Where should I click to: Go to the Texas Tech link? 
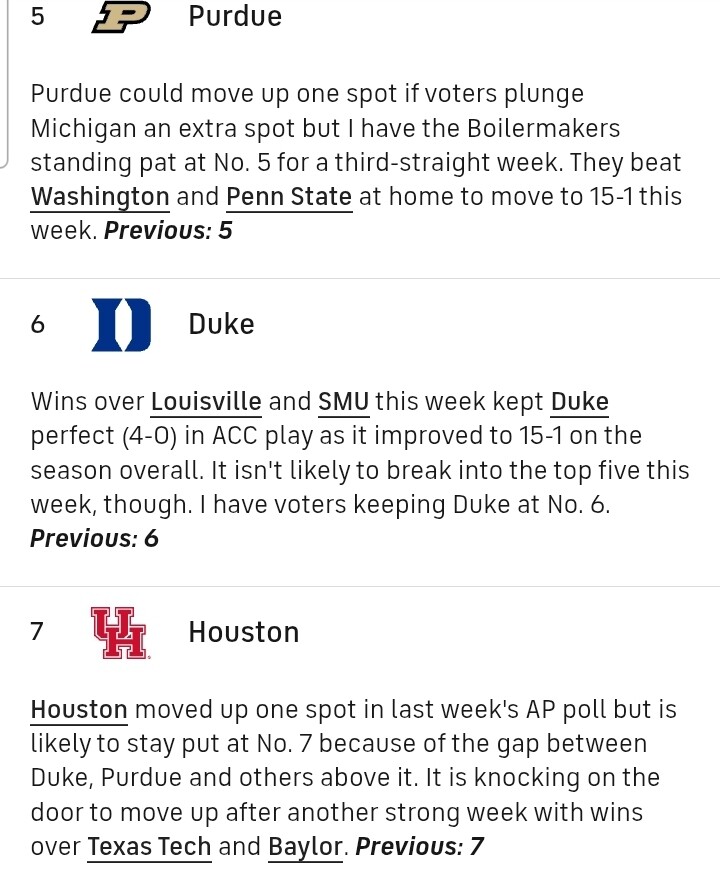(149, 848)
